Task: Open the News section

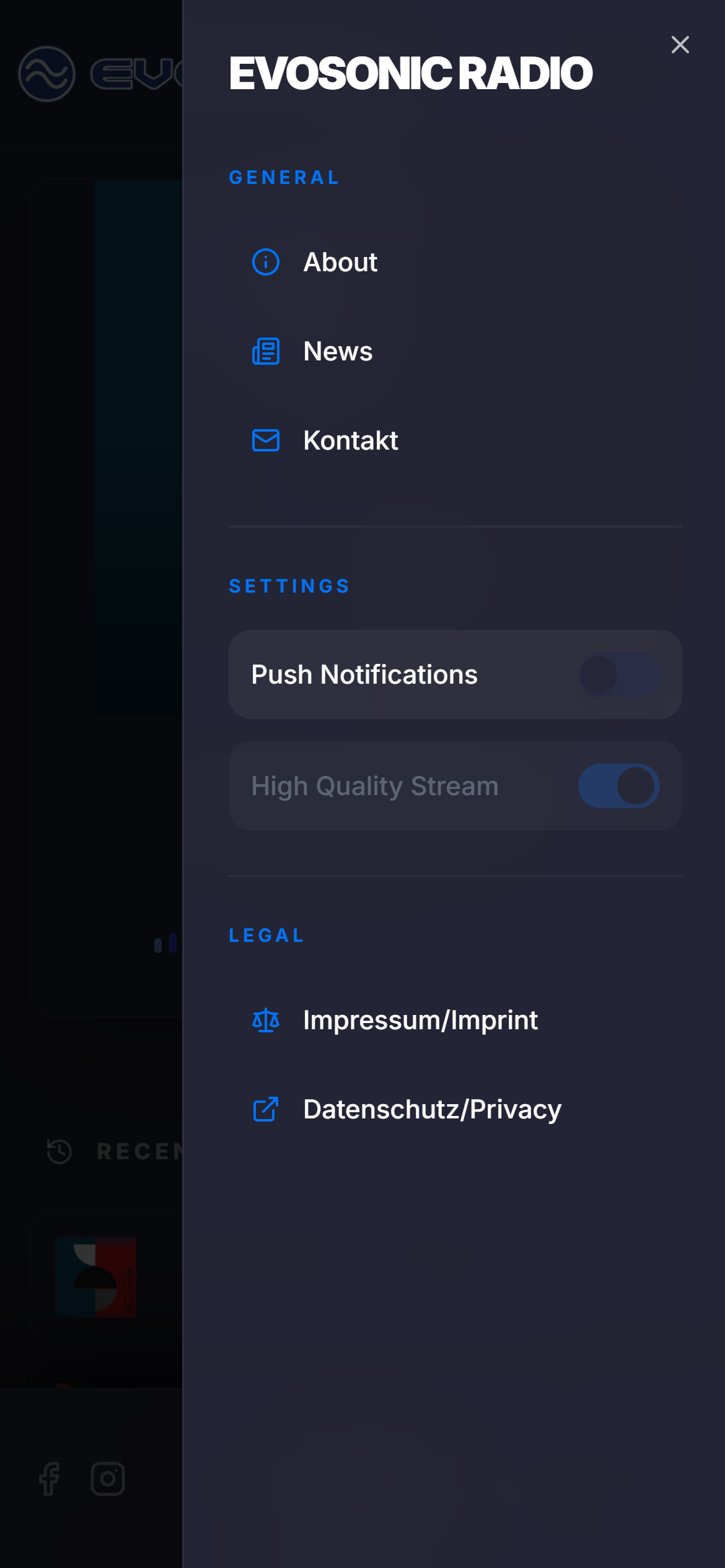Action: click(x=337, y=351)
